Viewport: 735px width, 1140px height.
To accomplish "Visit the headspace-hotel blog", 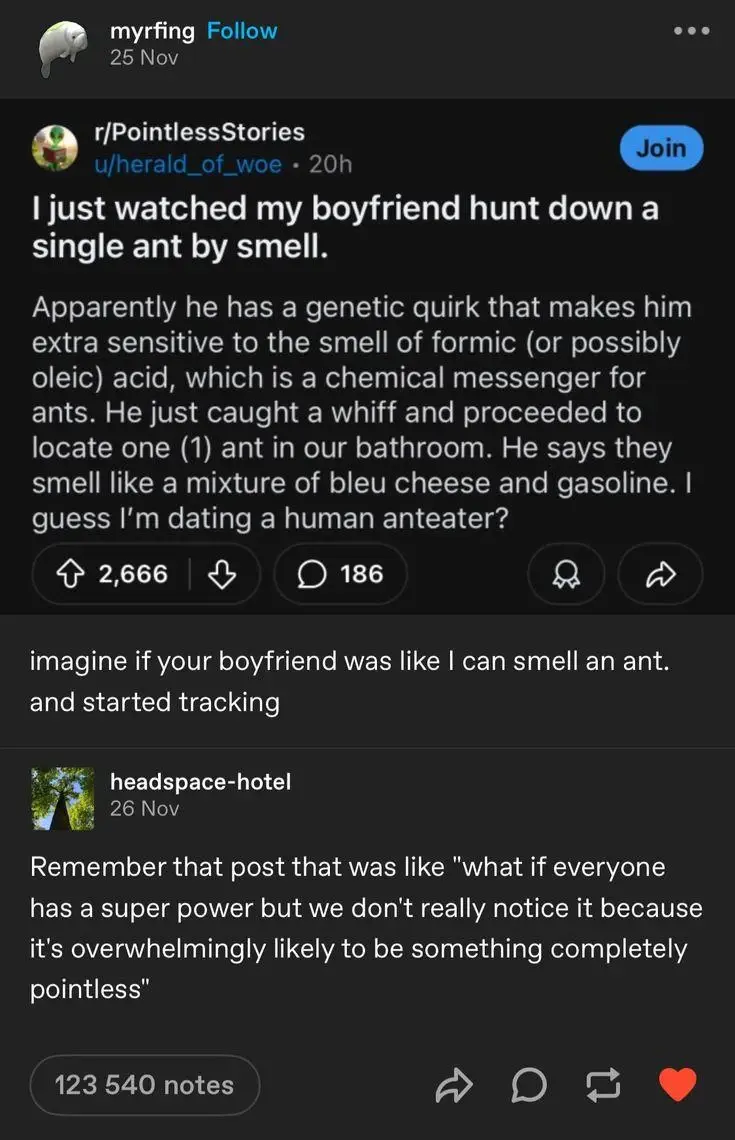I will [200, 781].
